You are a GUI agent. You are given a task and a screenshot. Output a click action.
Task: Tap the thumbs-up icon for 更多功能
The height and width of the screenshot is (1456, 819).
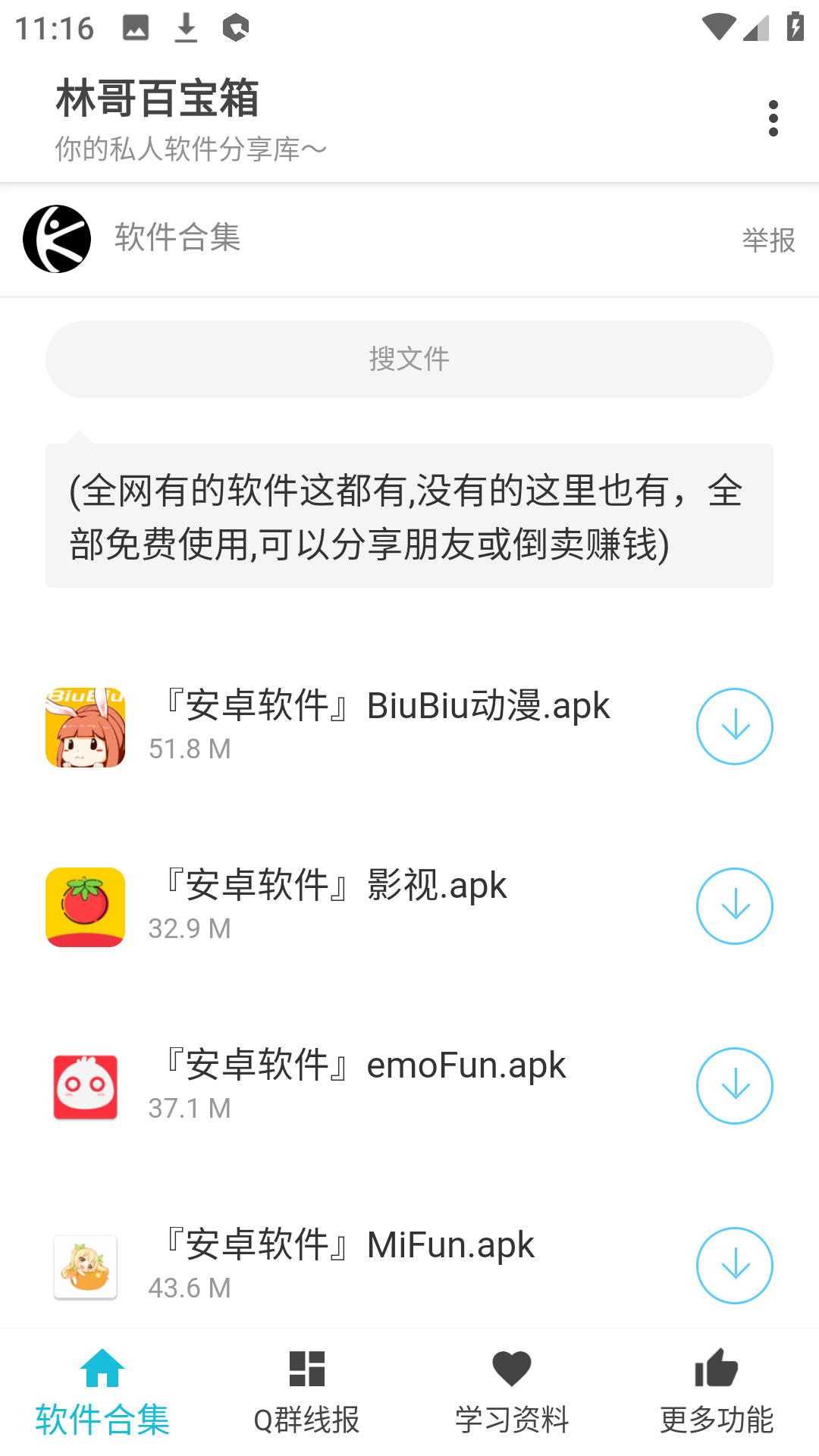click(715, 1365)
